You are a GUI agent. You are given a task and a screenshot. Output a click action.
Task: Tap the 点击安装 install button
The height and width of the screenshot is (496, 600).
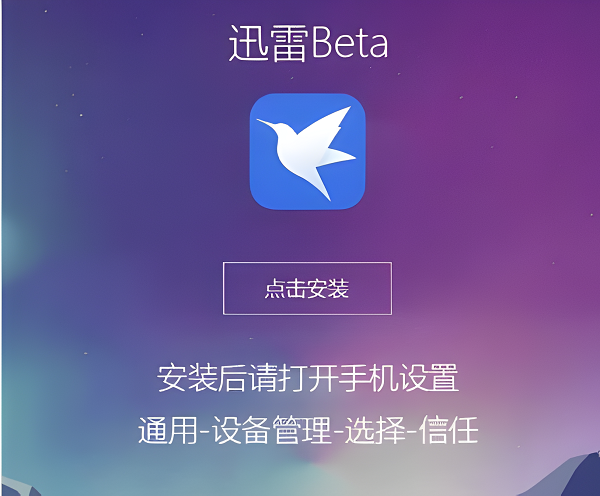tap(307, 289)
